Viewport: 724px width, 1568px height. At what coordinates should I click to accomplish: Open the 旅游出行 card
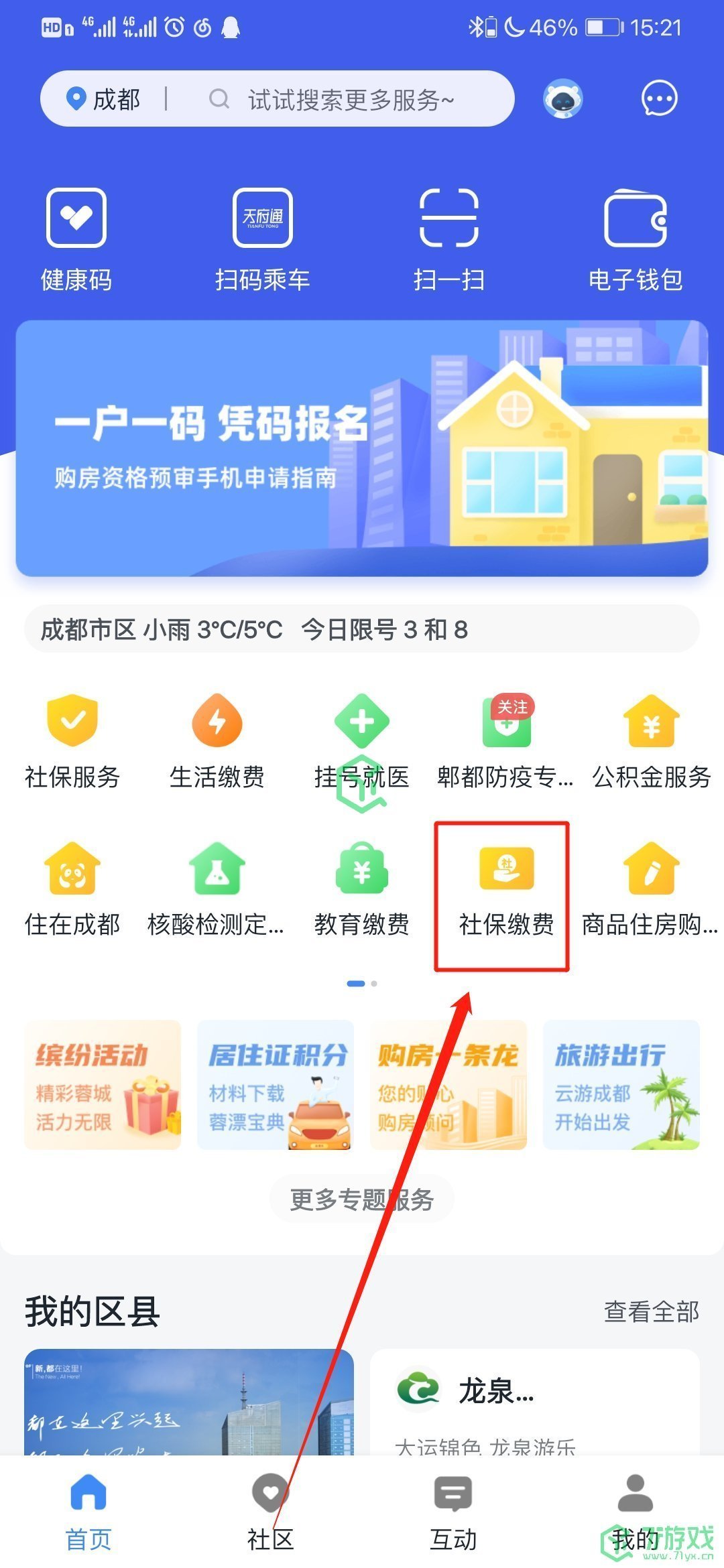pyautogui.click(x=621, y=1085)
